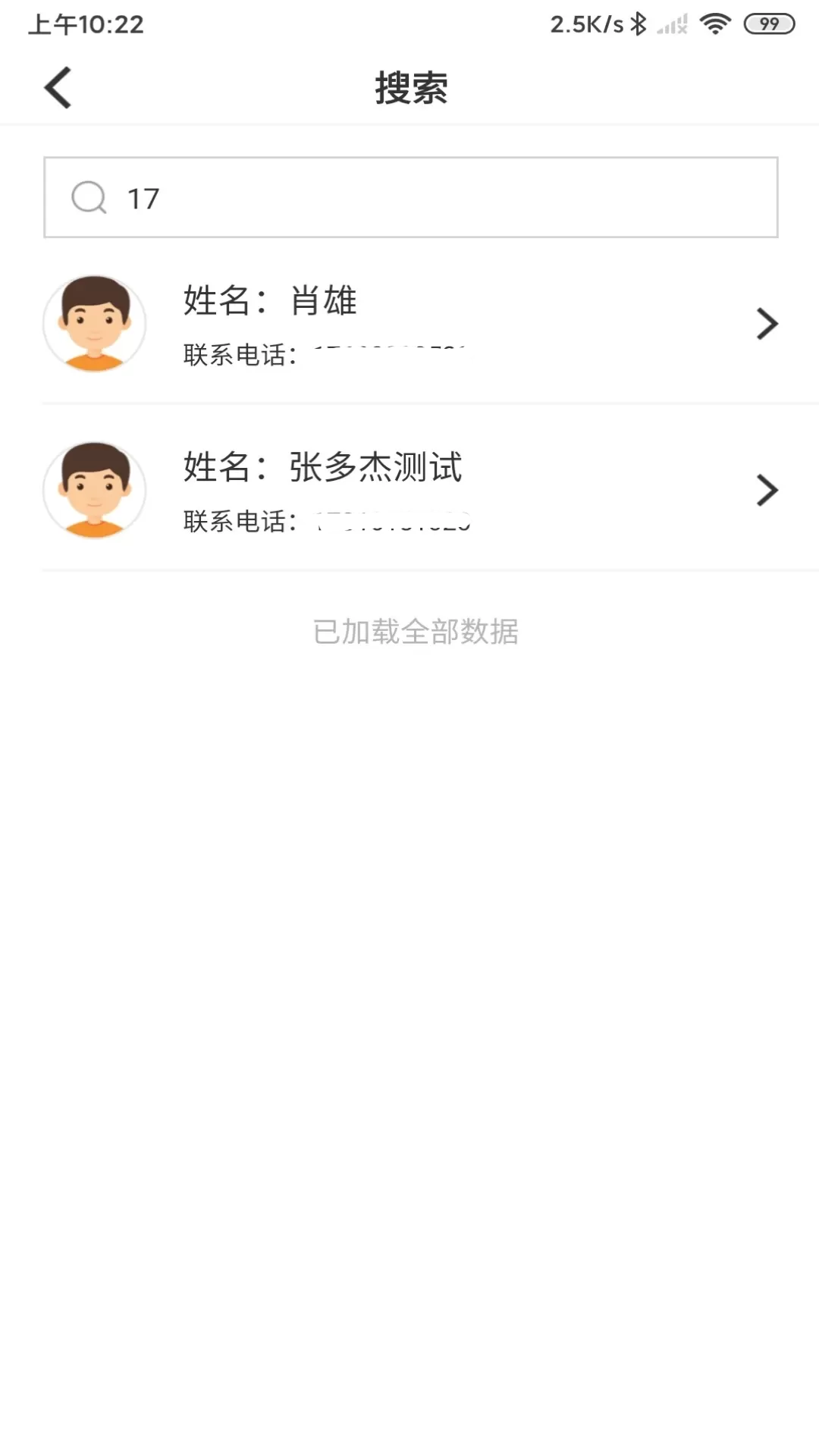Go back using the top-left arrow
This screenshot has width=819, height=1456.
58,88
